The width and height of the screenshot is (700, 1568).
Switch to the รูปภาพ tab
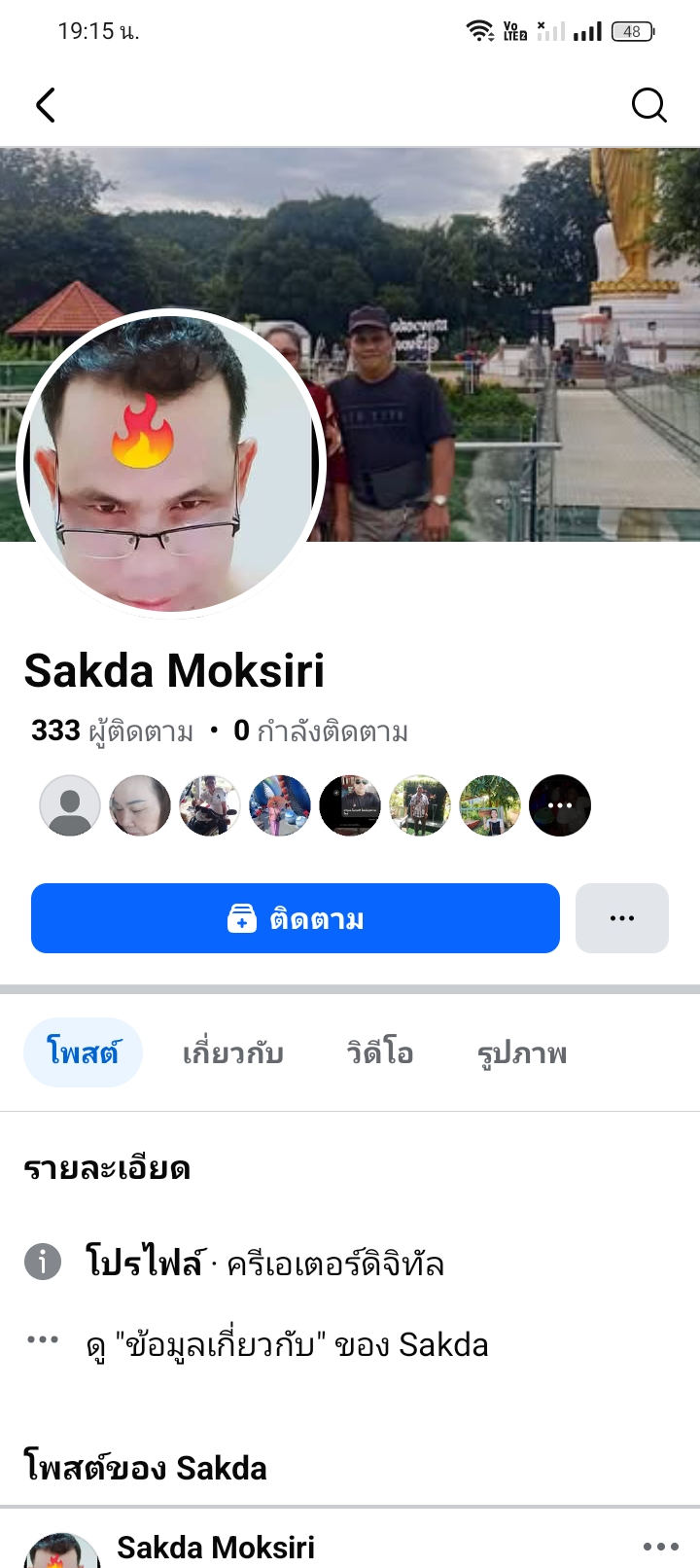click(522, 1052)
